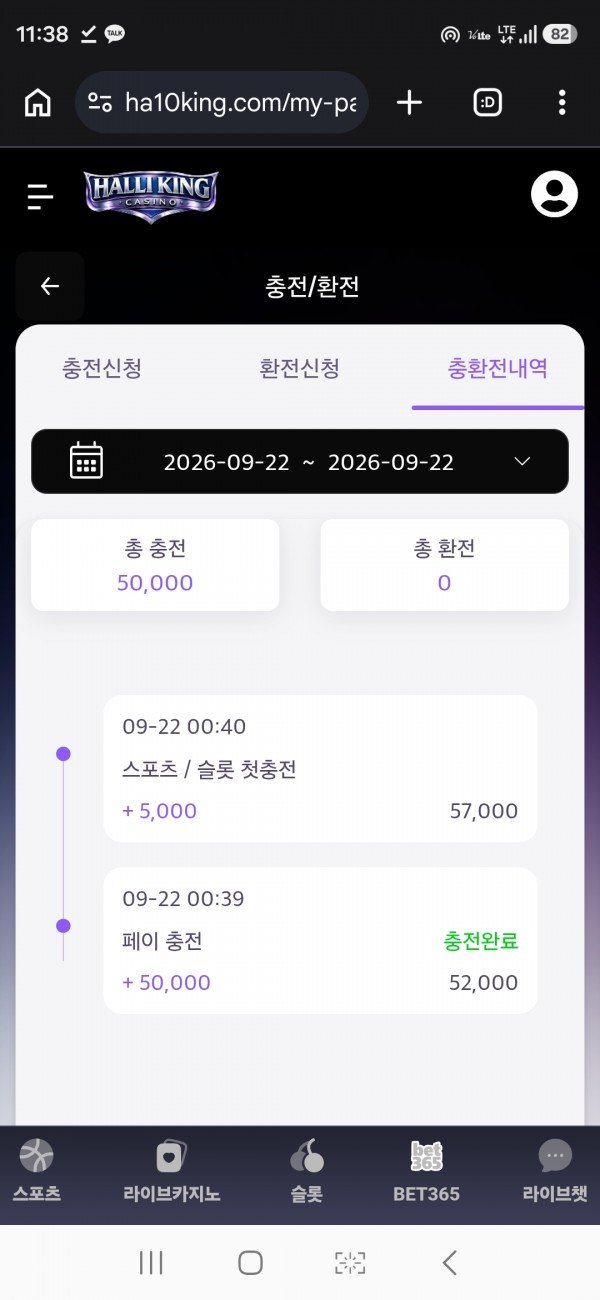The image size is (600, 1300).
Task: Tap the ha10king.com address bar
Action: (x=222, y=102)
